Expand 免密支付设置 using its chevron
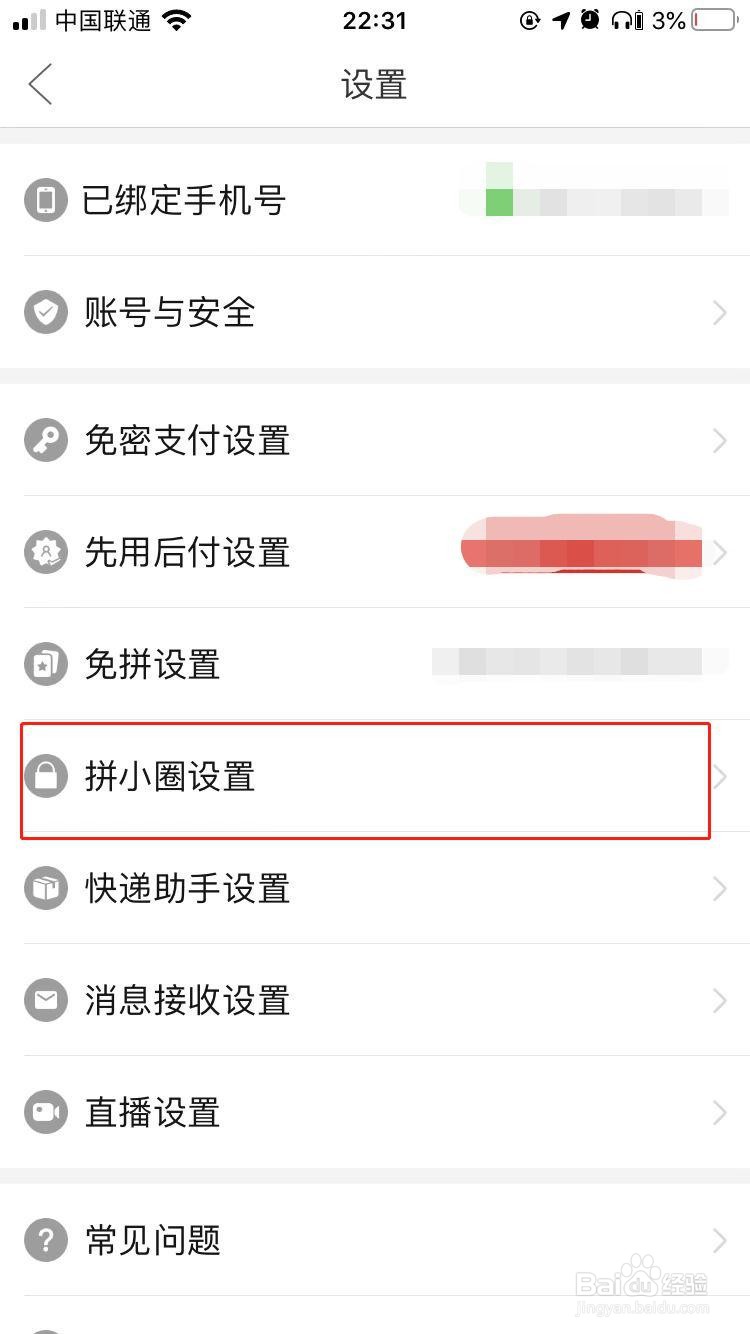Viewport: 750px width, 1334px height. 720,440
